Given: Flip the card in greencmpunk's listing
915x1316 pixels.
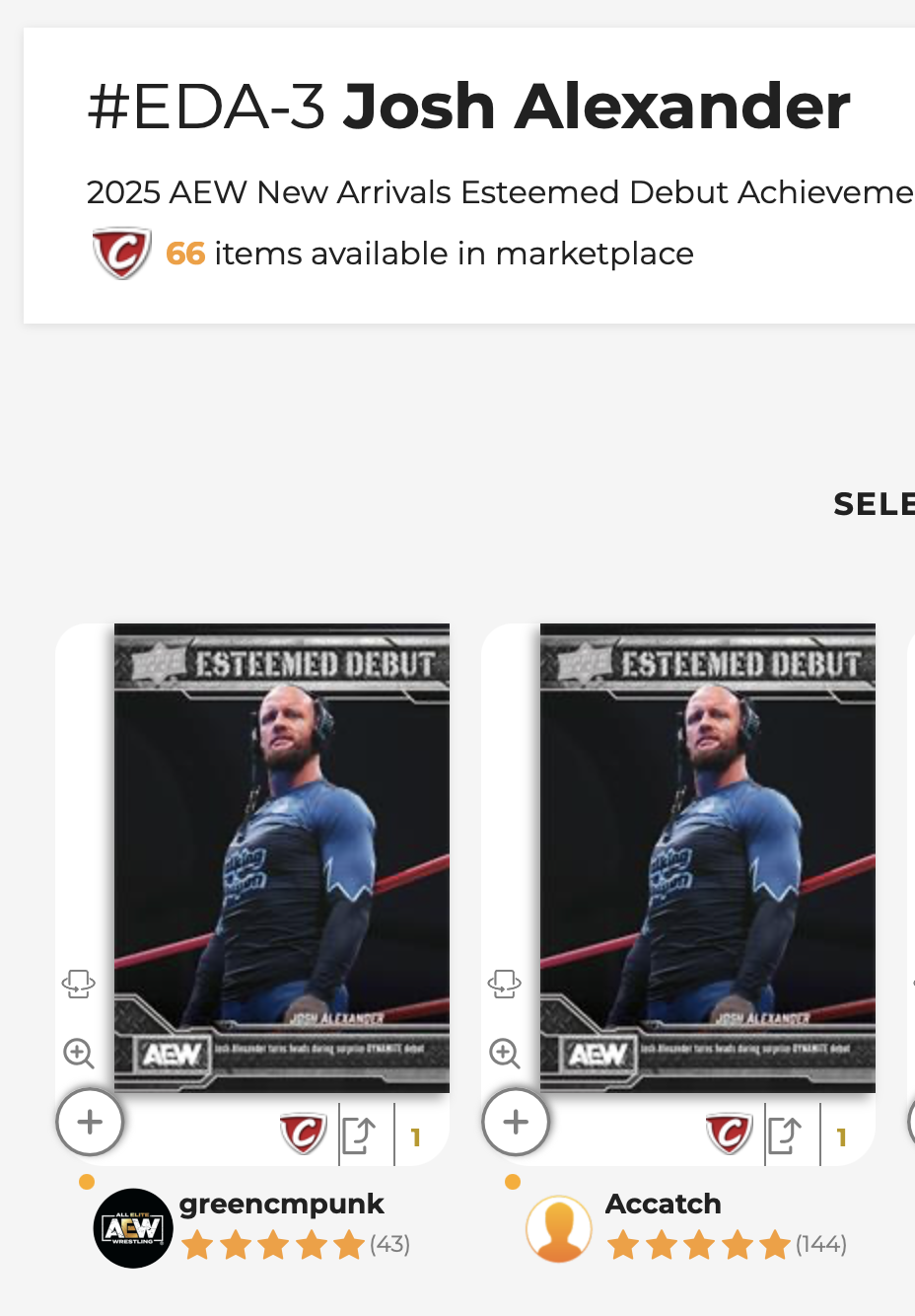Looking at the screenshot, I should [78, 983].
